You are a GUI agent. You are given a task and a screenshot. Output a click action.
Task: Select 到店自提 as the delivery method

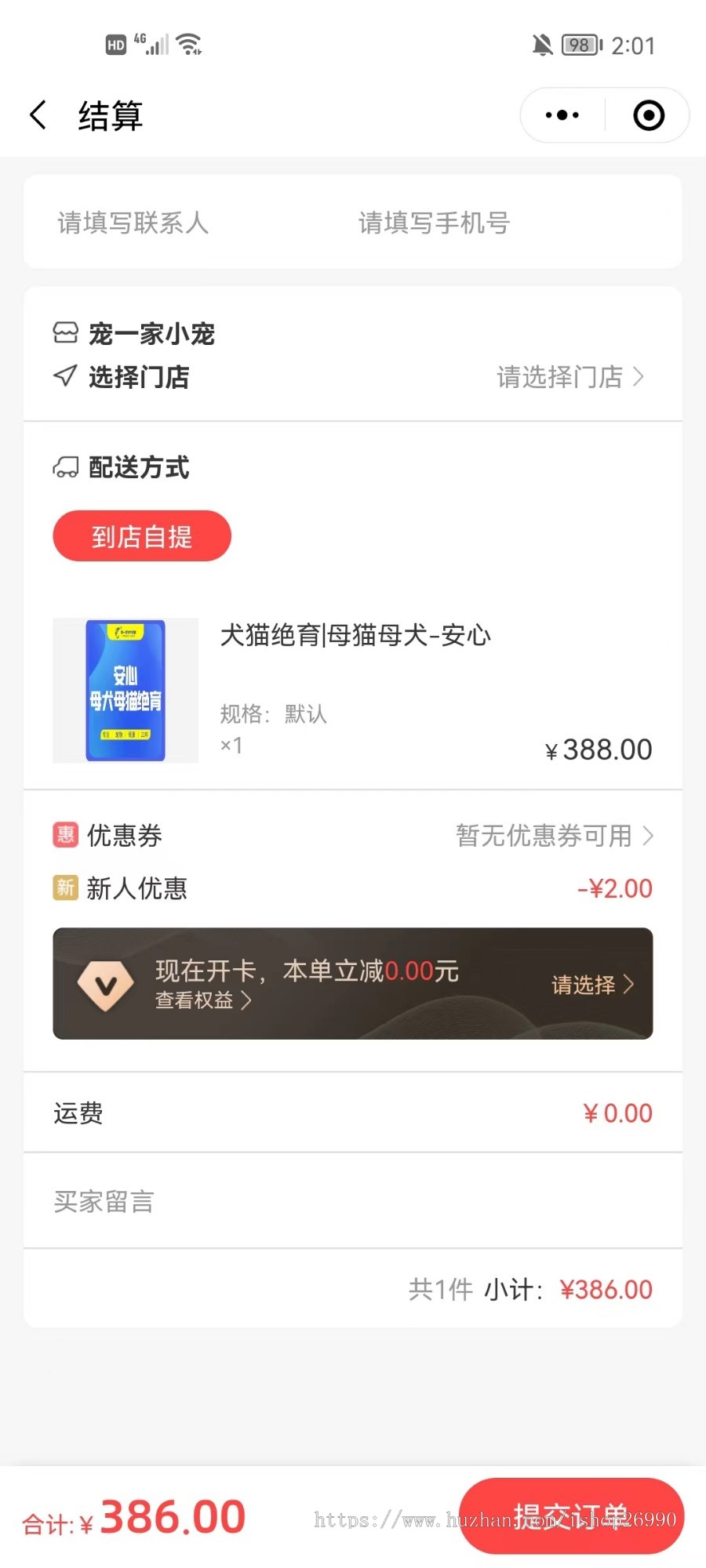(142, 536)
